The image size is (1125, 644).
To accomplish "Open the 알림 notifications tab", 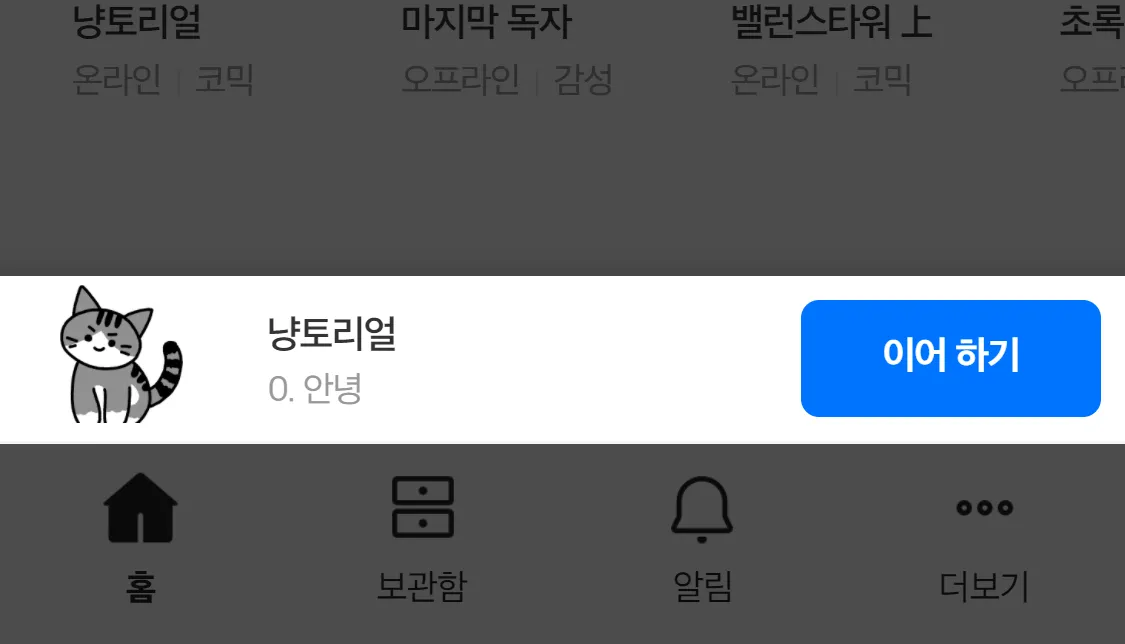I will (x=702, y=537).
